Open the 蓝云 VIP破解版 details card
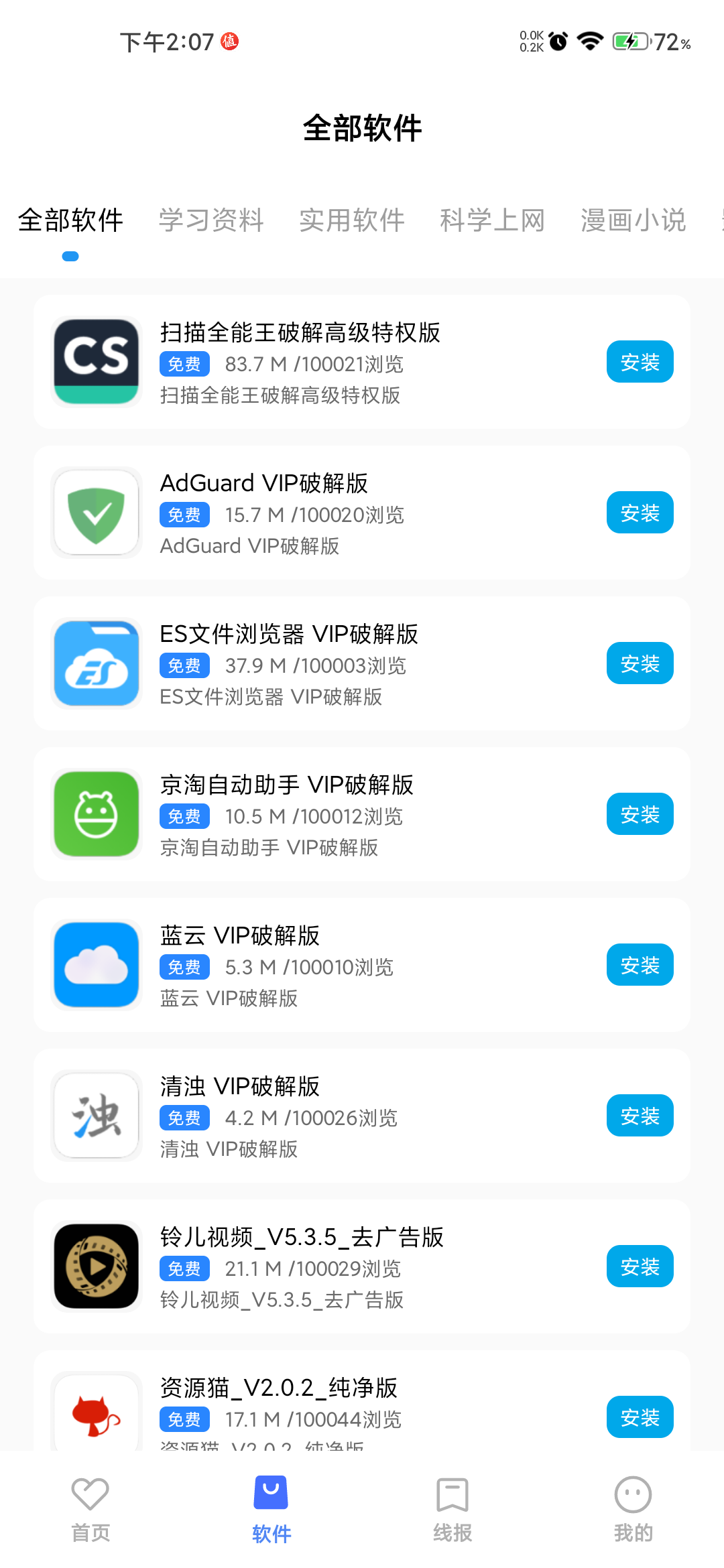Viewport: 724px width, 1568px height. (362, 965)
